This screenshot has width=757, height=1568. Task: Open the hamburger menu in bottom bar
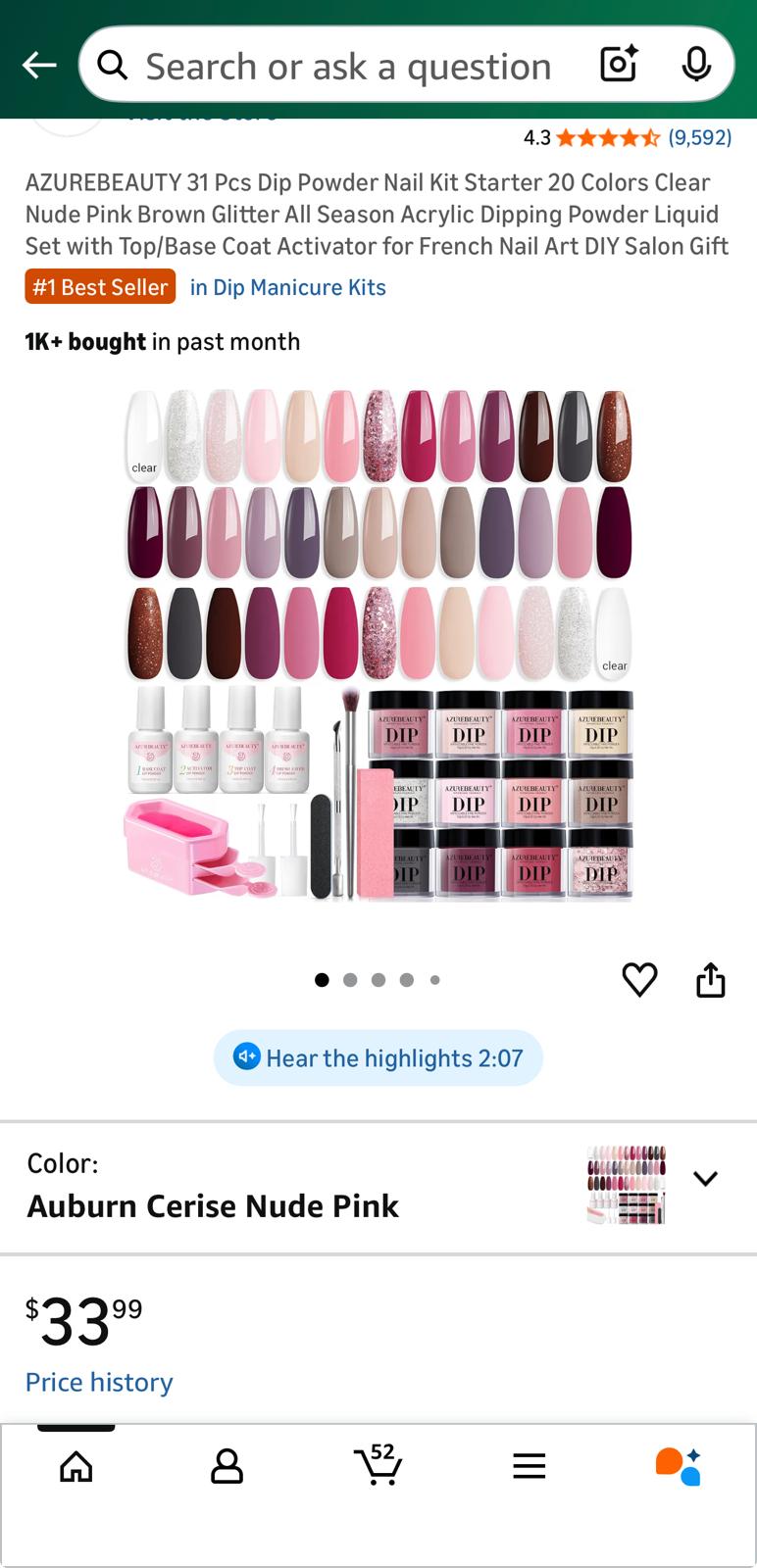(530, 1465)
